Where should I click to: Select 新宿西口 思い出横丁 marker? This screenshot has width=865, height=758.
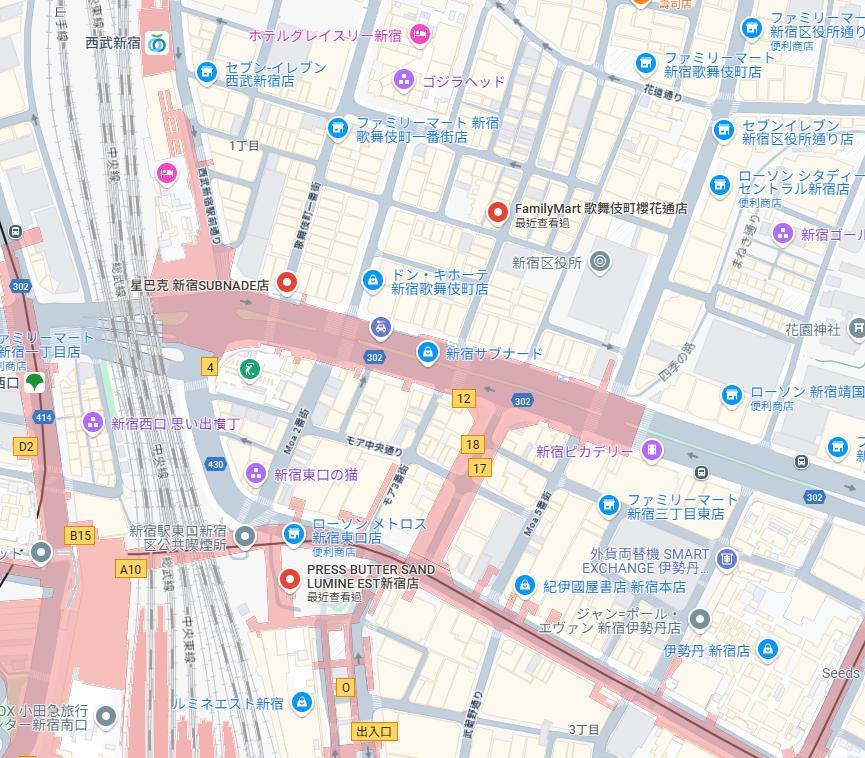[x=93, y=423]
